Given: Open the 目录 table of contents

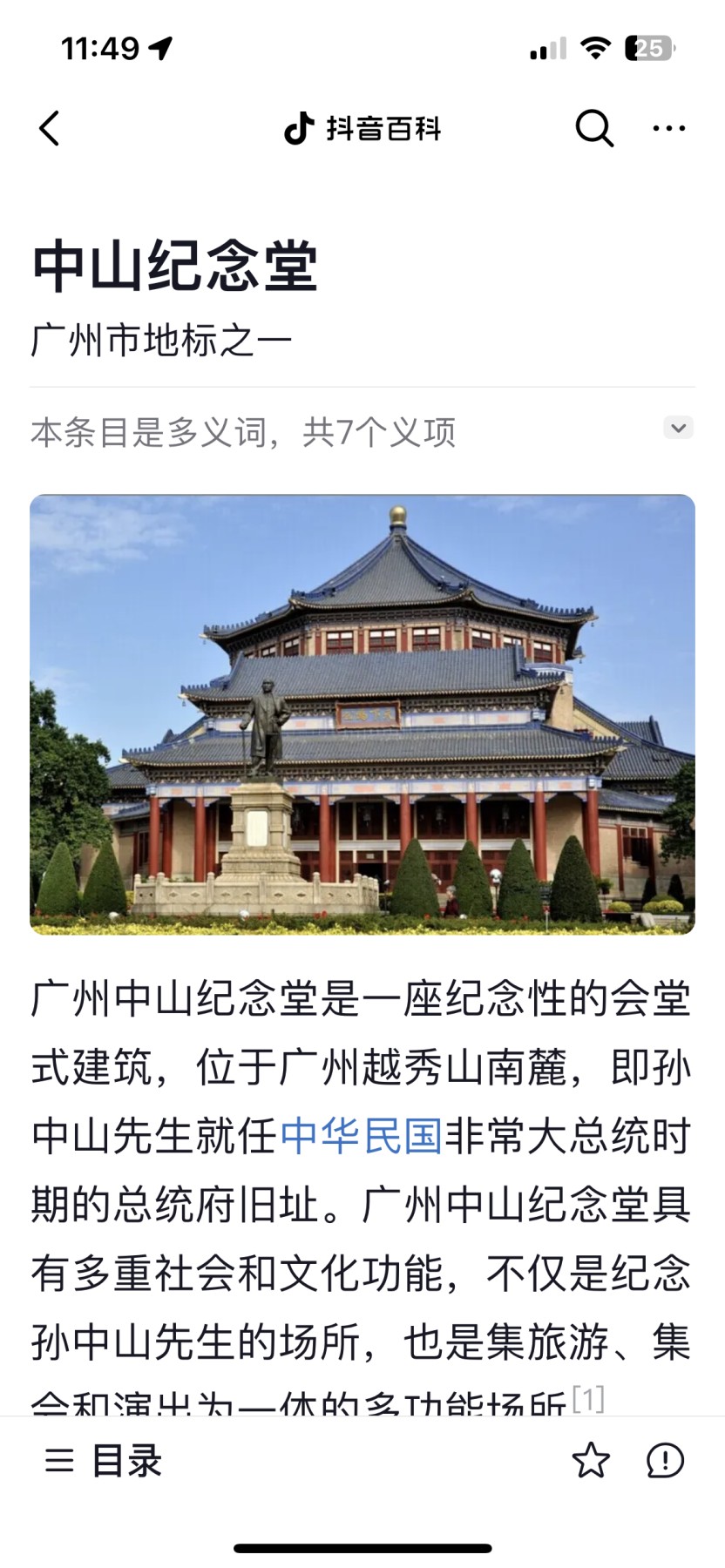Looking at the screenshot, I should tap(105, 1461).
